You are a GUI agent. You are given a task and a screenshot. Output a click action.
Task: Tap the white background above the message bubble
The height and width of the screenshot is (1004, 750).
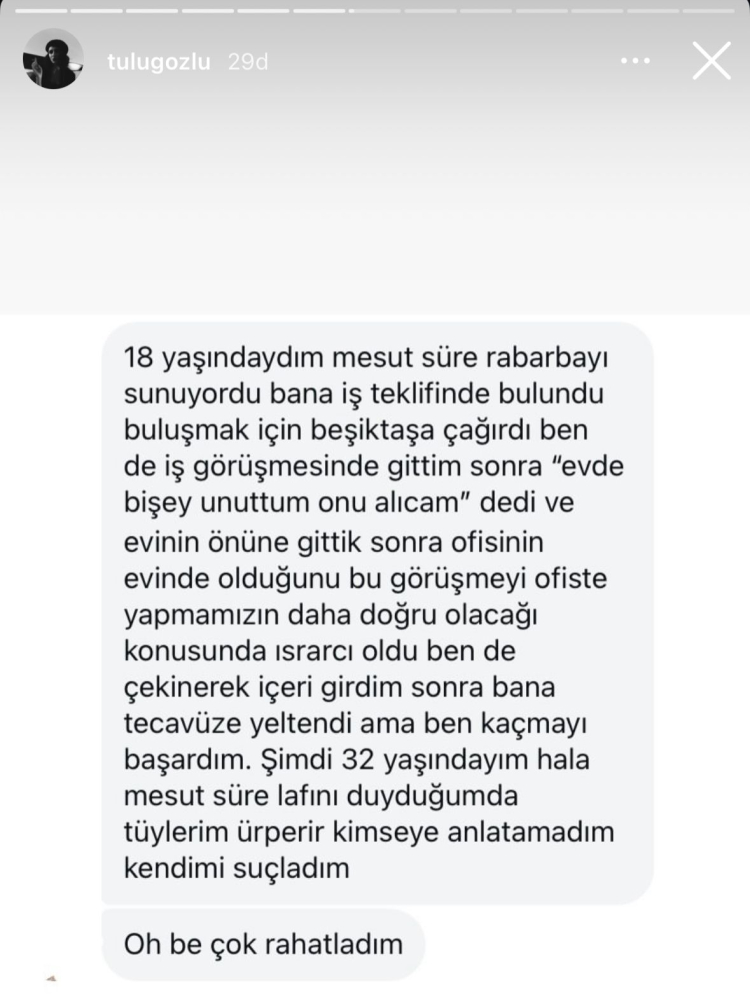(375, 200)
